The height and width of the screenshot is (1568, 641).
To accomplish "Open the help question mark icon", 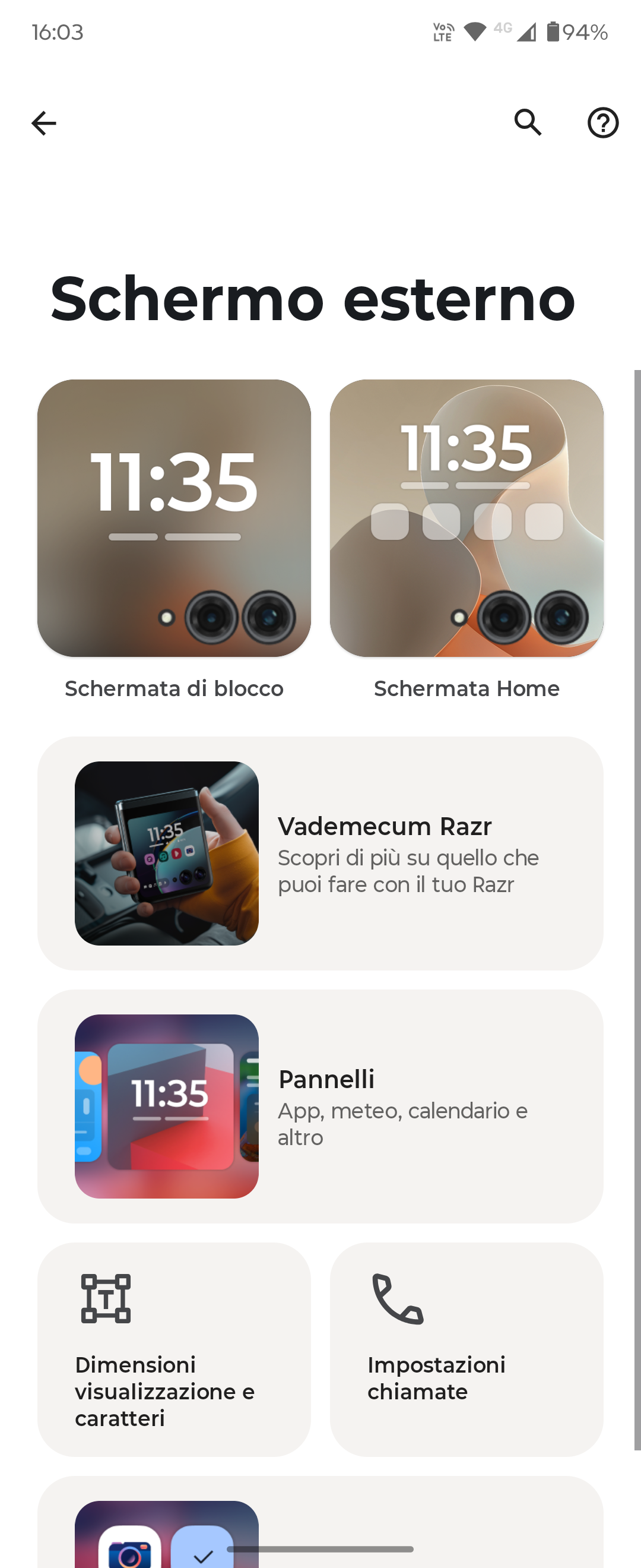I will tap(602, 123).
